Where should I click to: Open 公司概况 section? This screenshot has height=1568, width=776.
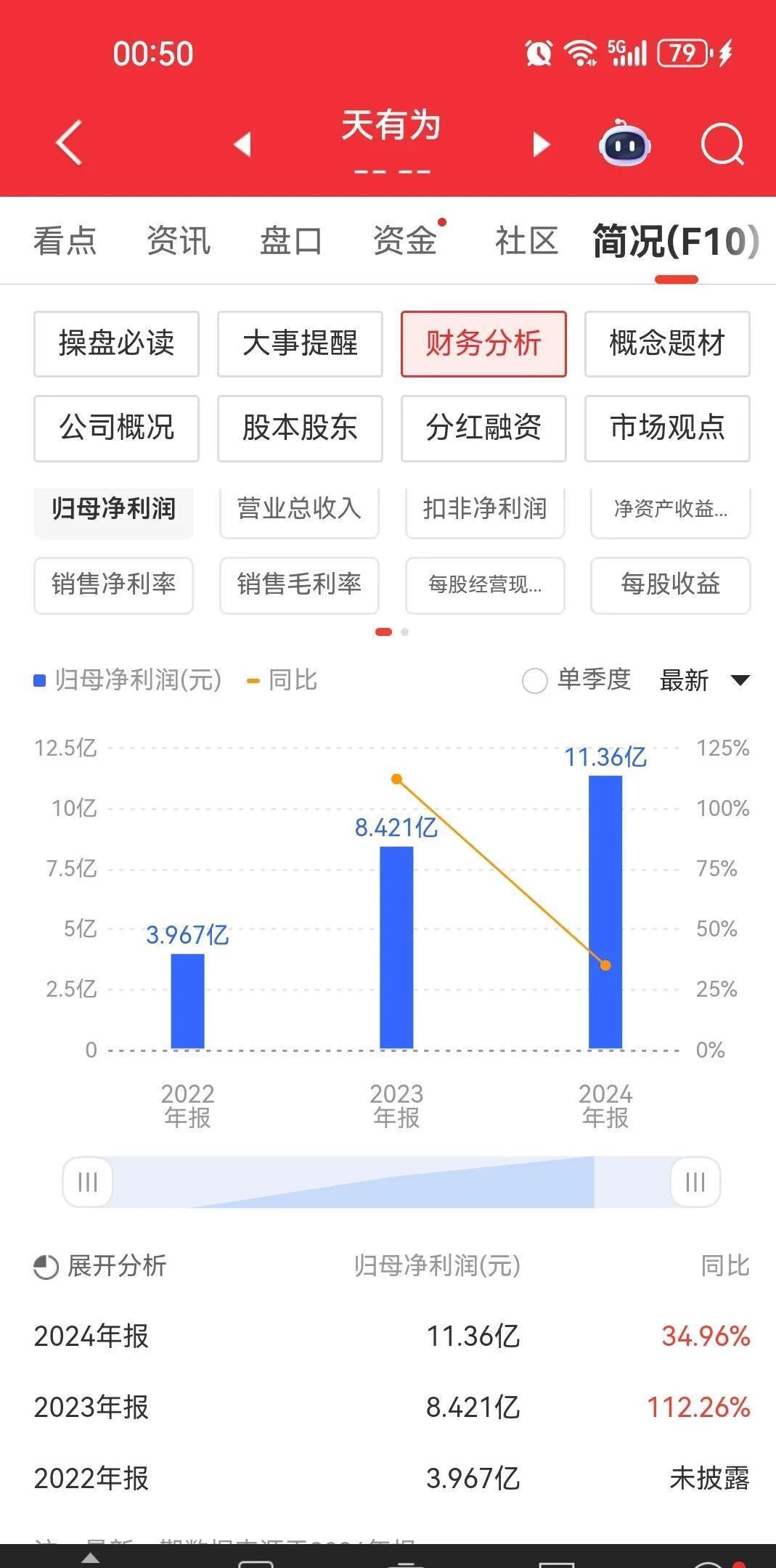point(116,428)
